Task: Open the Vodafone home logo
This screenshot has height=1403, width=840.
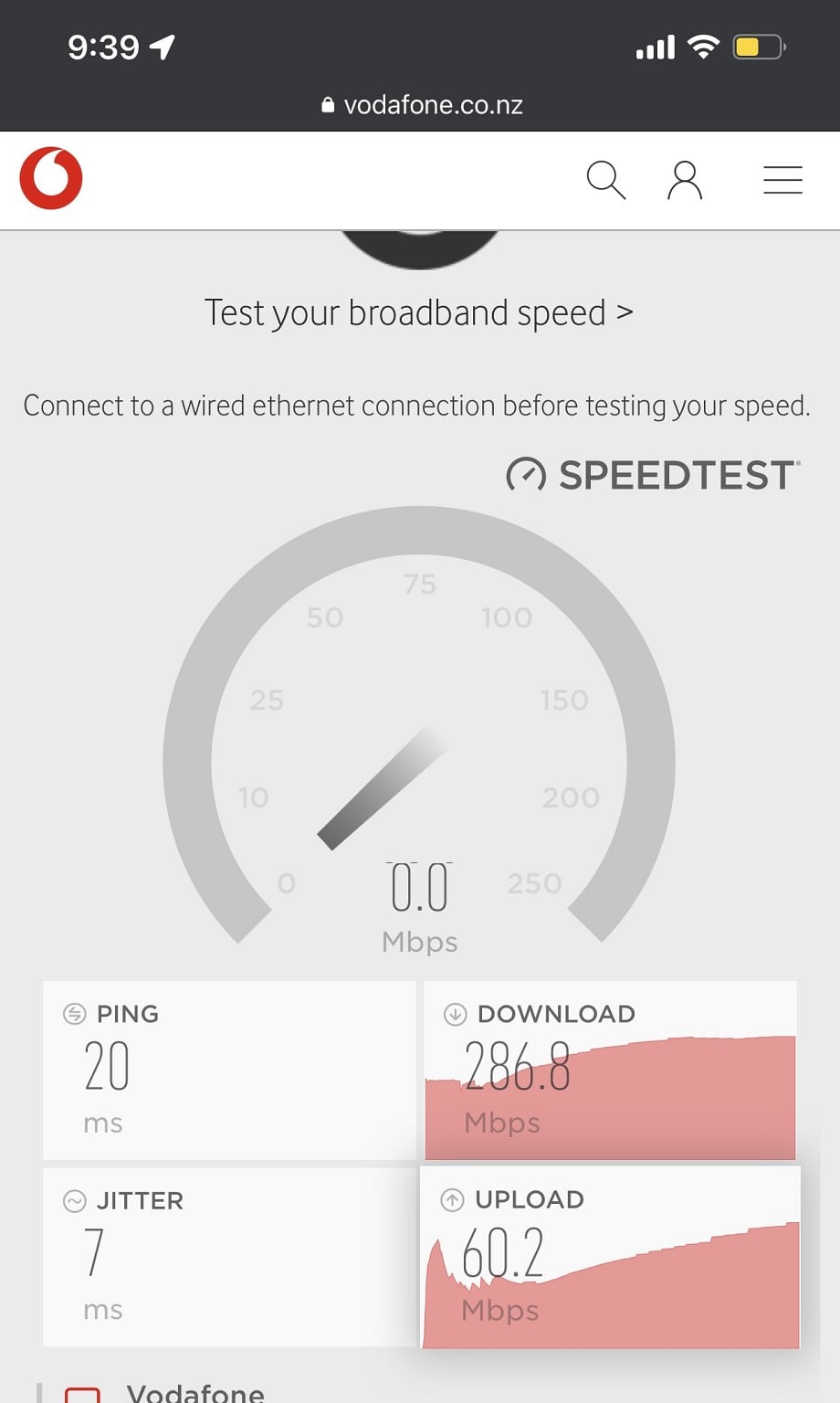Action: click(51, 178)
